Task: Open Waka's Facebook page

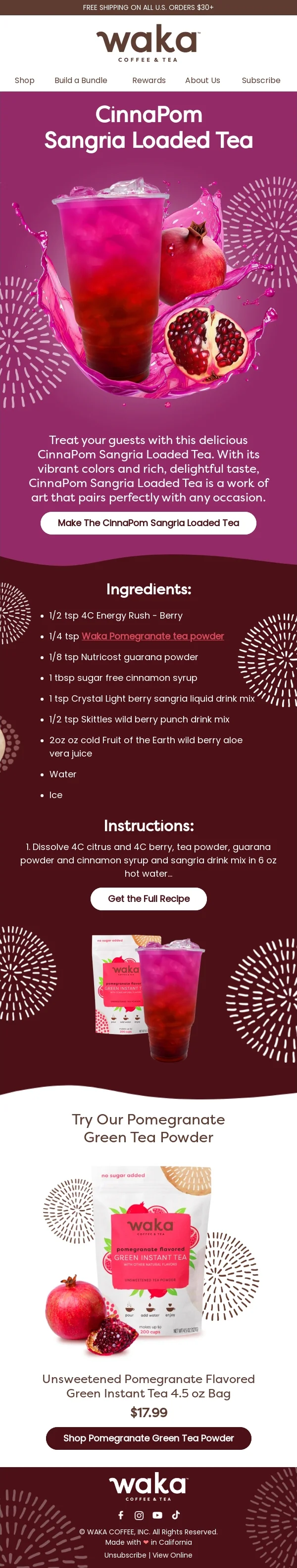Action: click(x=121, y=1515)
